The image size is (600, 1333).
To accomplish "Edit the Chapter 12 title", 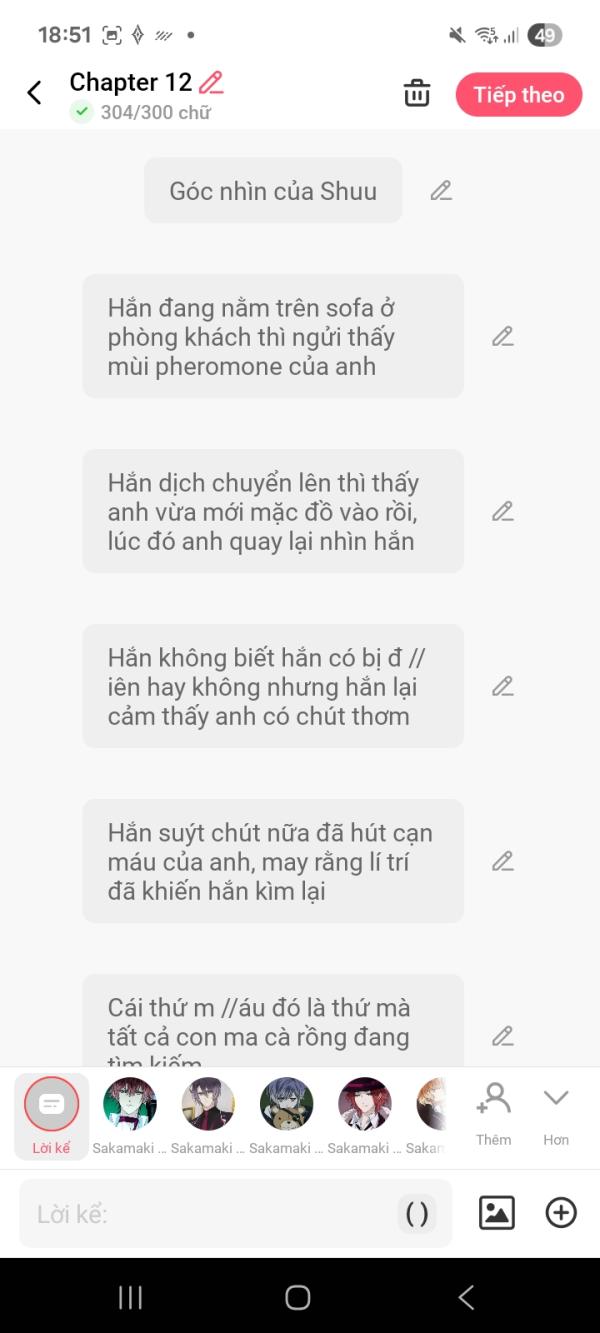I will 211,82.
